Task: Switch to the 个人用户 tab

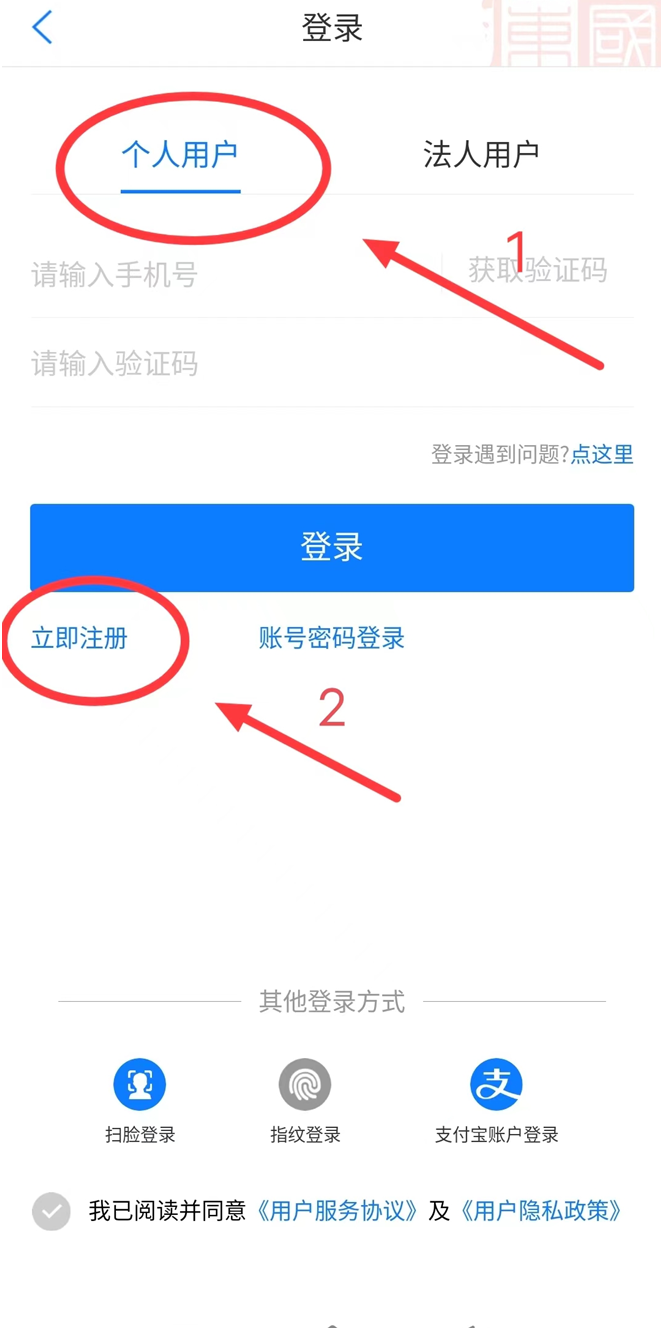Action: click(180, 155)
